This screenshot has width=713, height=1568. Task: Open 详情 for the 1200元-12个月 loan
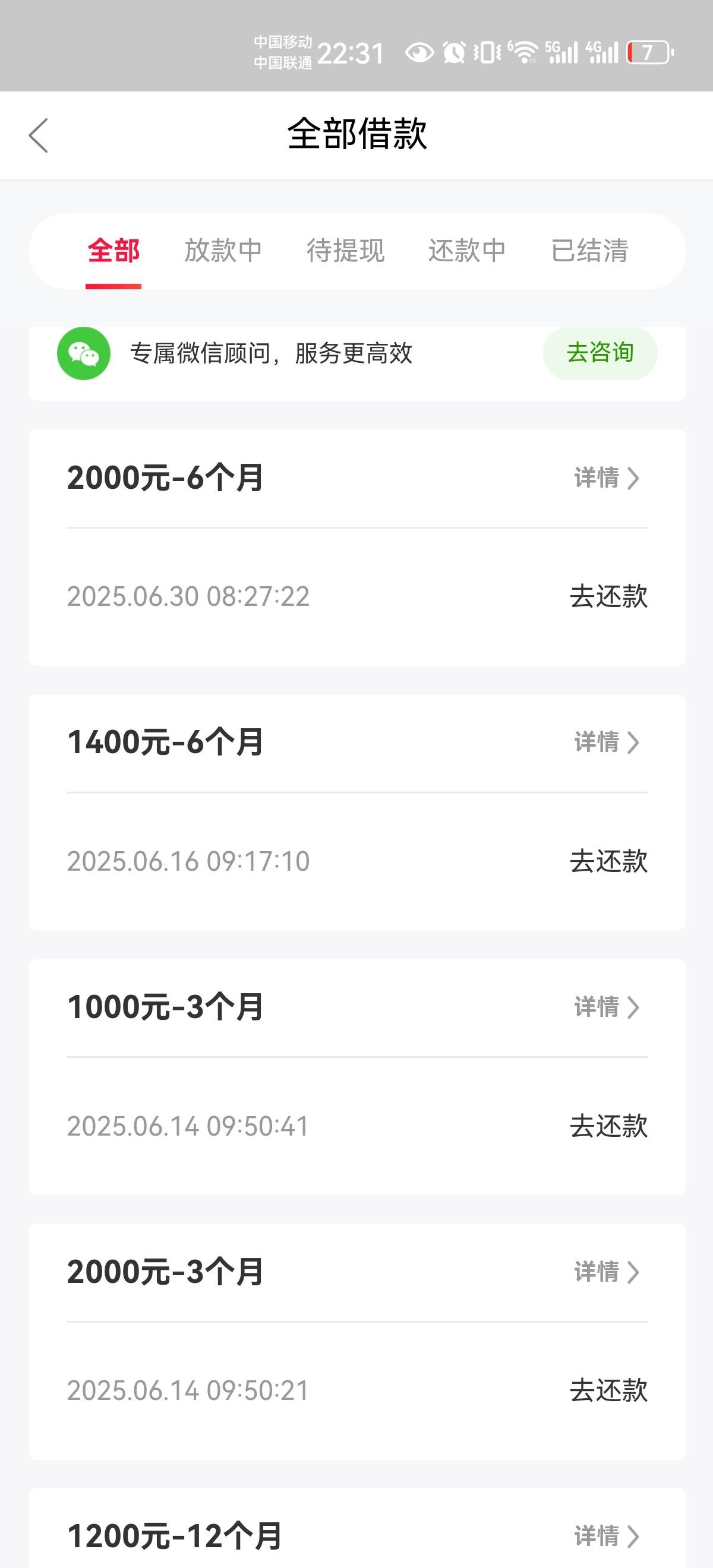click(607, 1536)
